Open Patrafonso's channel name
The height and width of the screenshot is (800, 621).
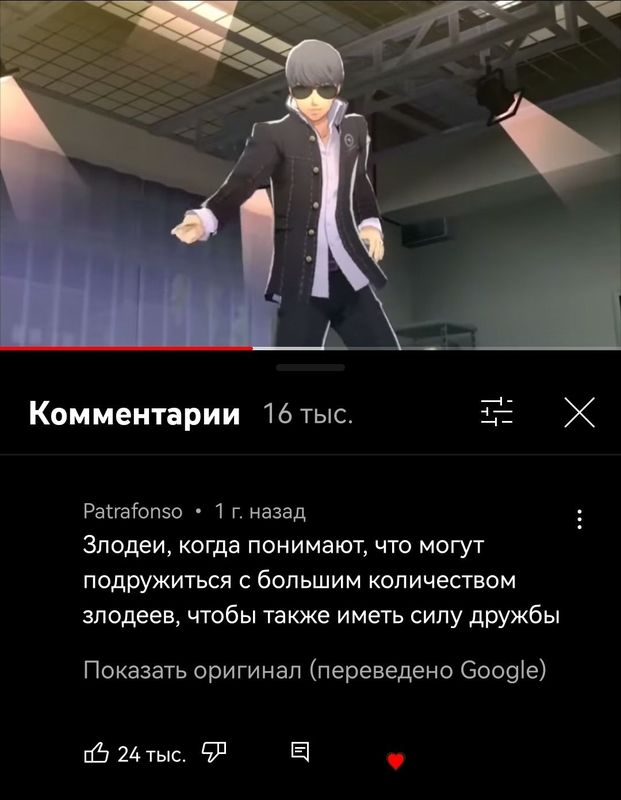pos(132,512)
